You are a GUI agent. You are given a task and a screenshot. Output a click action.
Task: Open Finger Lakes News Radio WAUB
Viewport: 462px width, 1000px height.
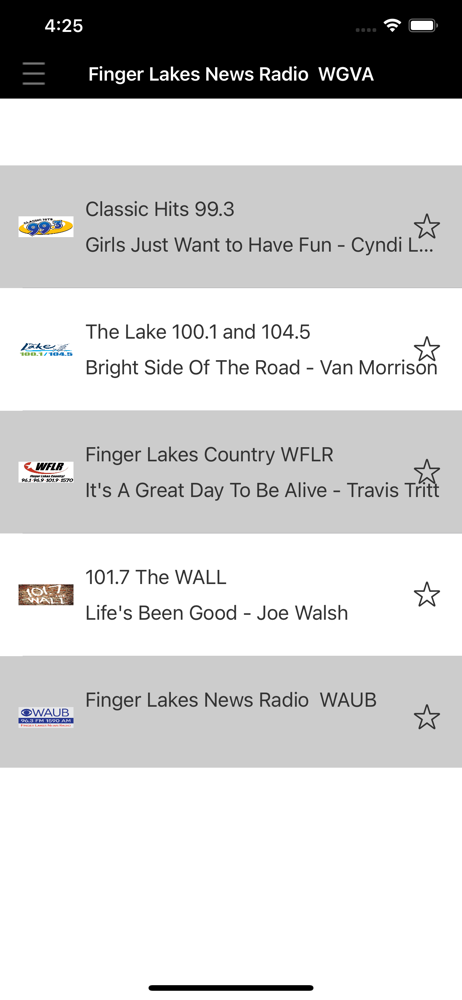click(231, 712)
